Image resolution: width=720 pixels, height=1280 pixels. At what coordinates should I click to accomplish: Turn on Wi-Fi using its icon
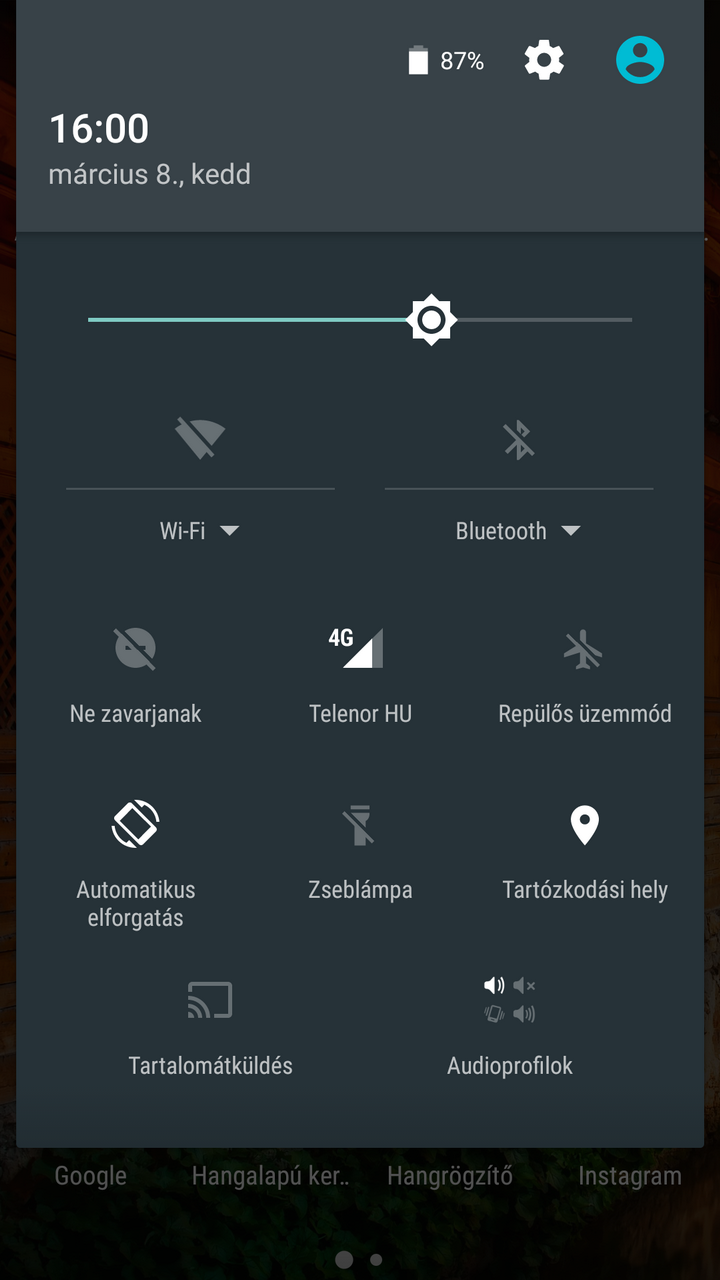coord(200,439)
